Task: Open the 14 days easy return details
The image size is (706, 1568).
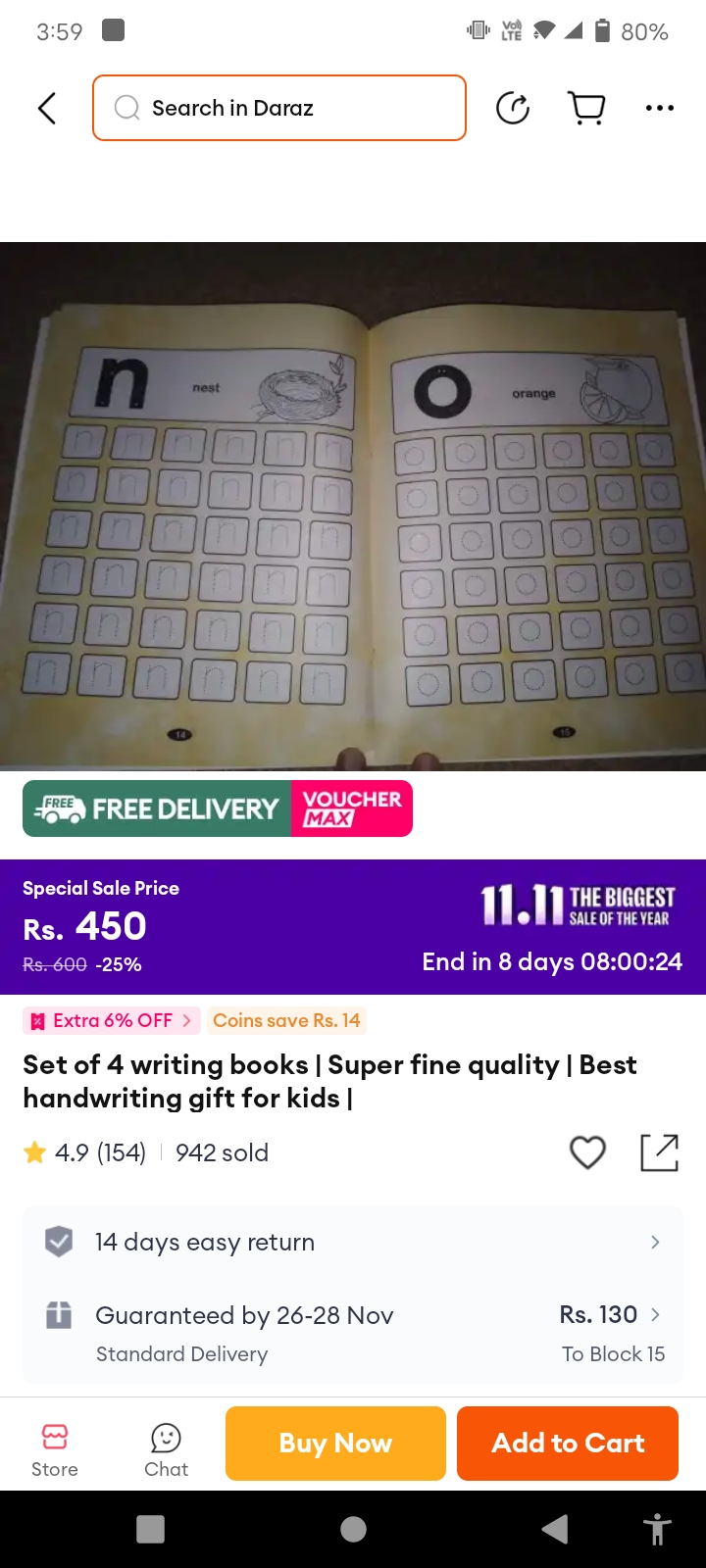Action: click(x=353, y=1242)
